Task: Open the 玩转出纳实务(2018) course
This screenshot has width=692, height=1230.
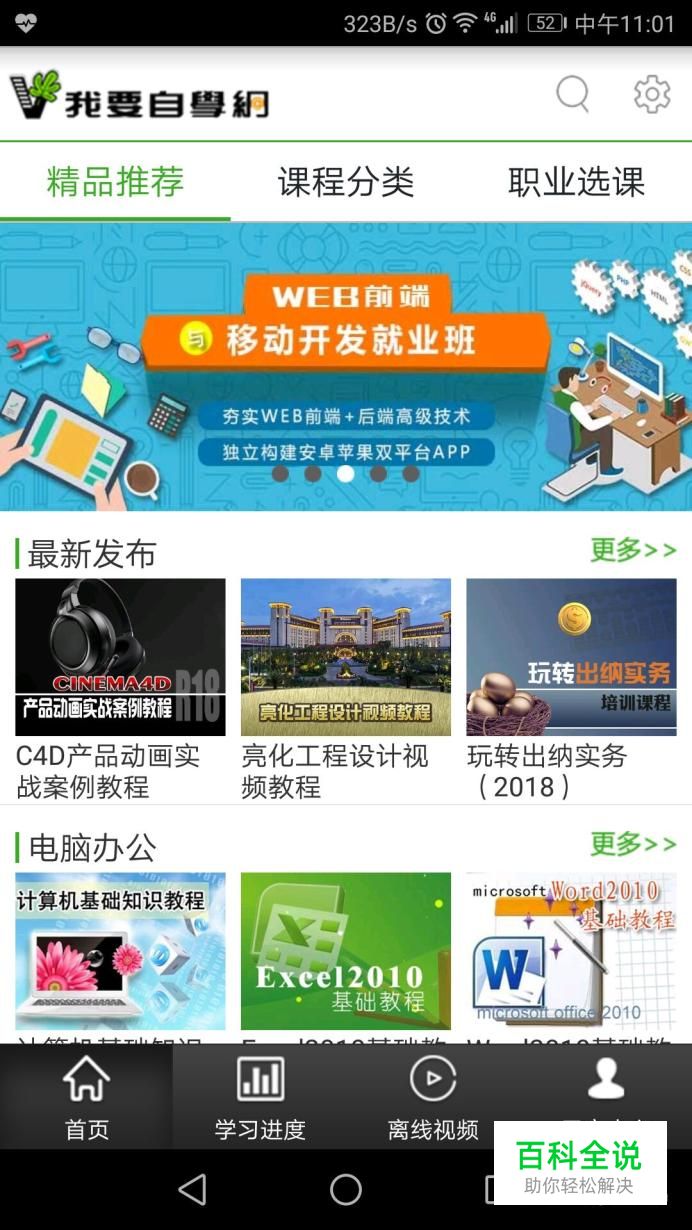Action: (x=571, y=689)
